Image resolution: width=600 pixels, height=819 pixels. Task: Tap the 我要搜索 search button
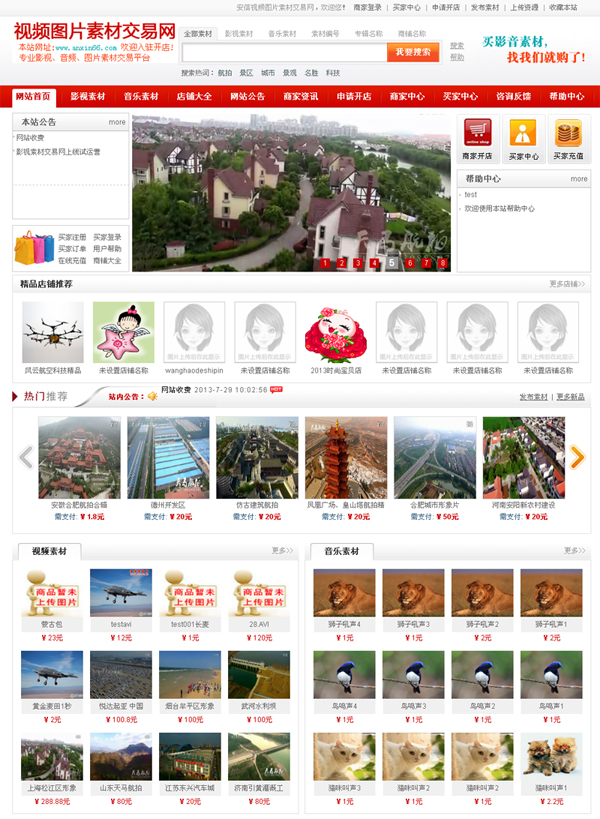[413, 52]
